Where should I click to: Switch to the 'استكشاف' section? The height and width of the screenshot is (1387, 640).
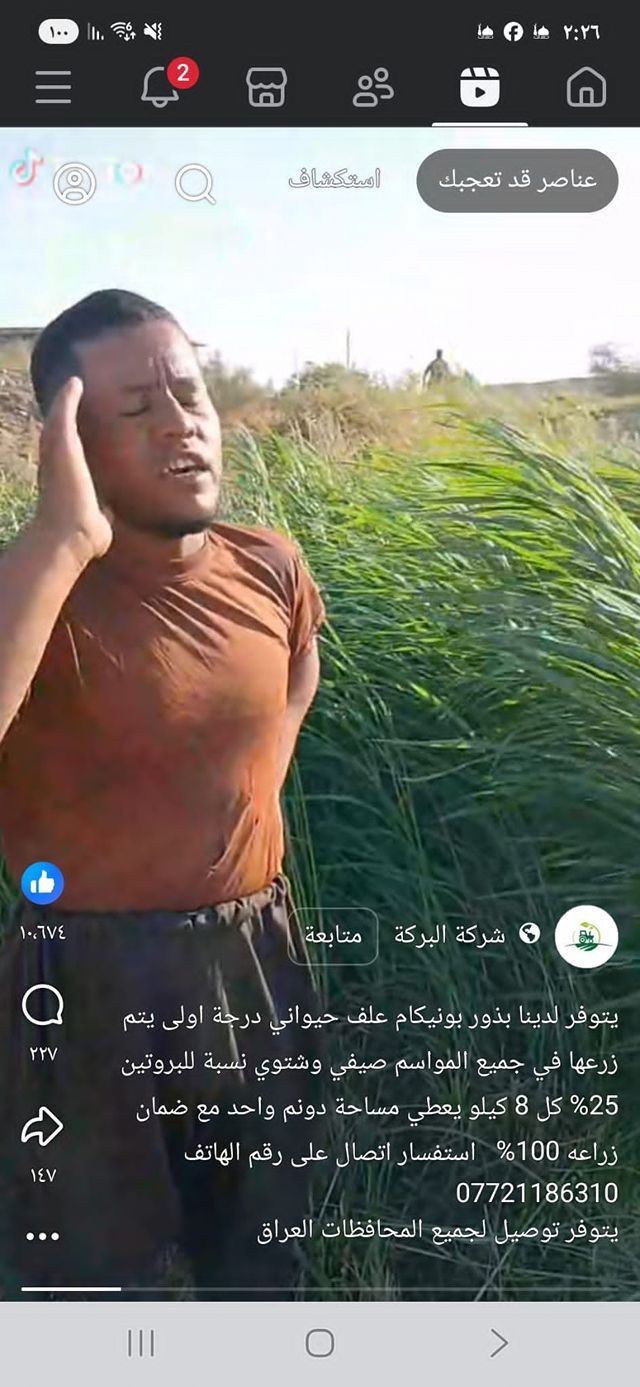(334, 180)
